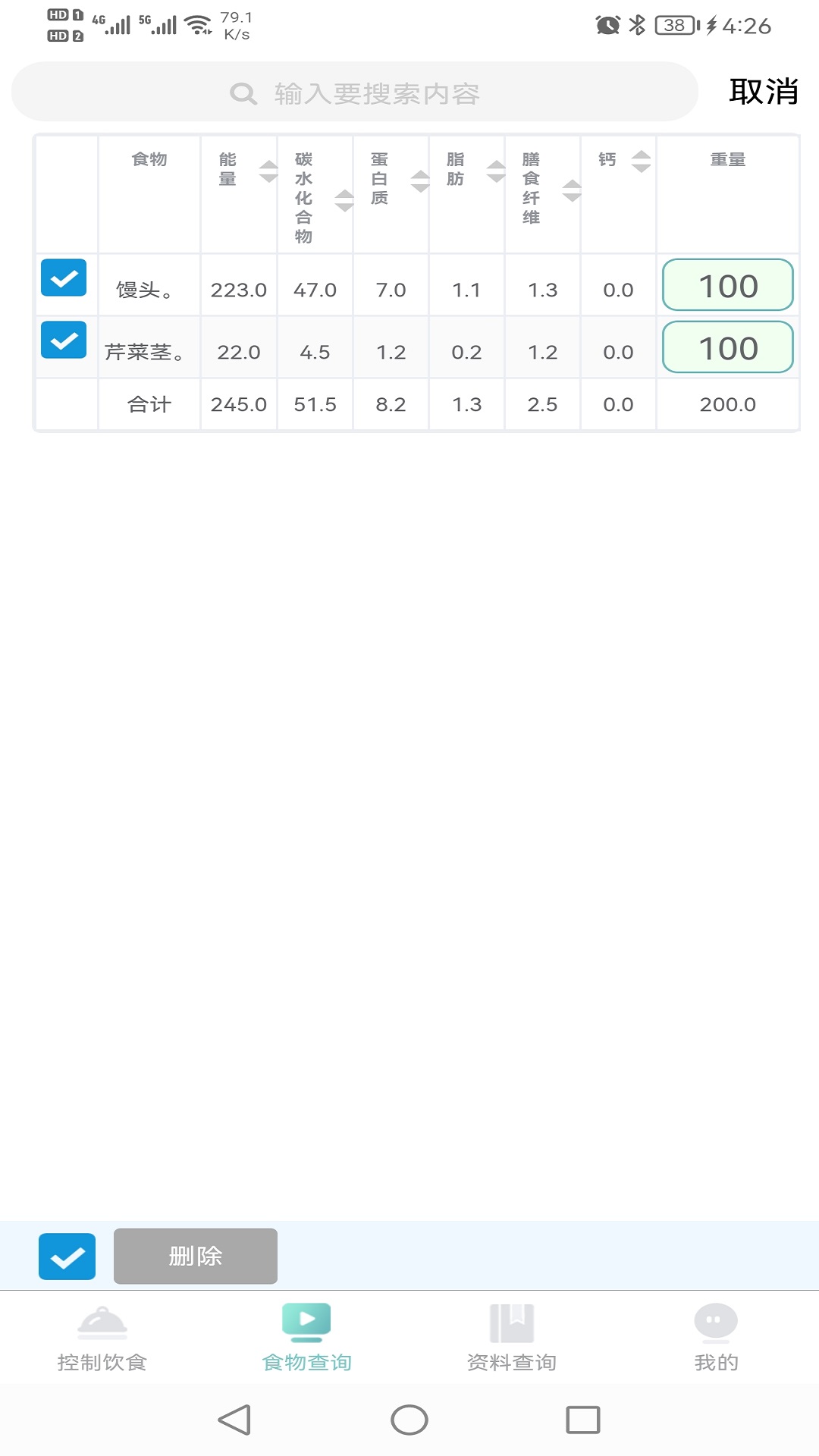The image size is (819, 1456).
Task: Open the 资料查询 tab
Action: 512,1339
